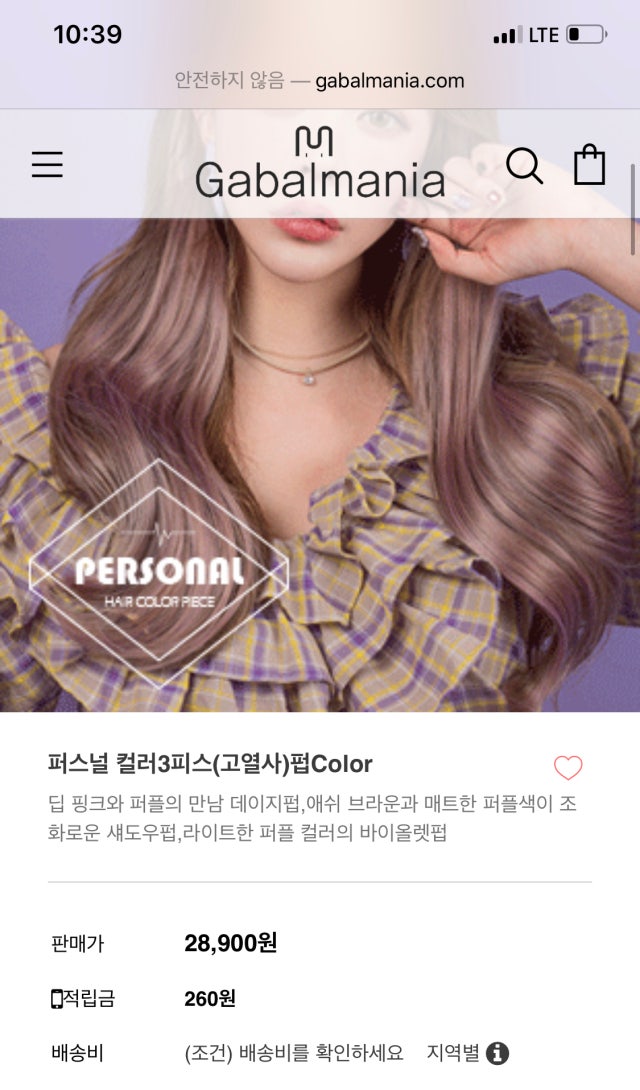Open the shopping bag cart

pyautogui.click(x=589, y=165)
